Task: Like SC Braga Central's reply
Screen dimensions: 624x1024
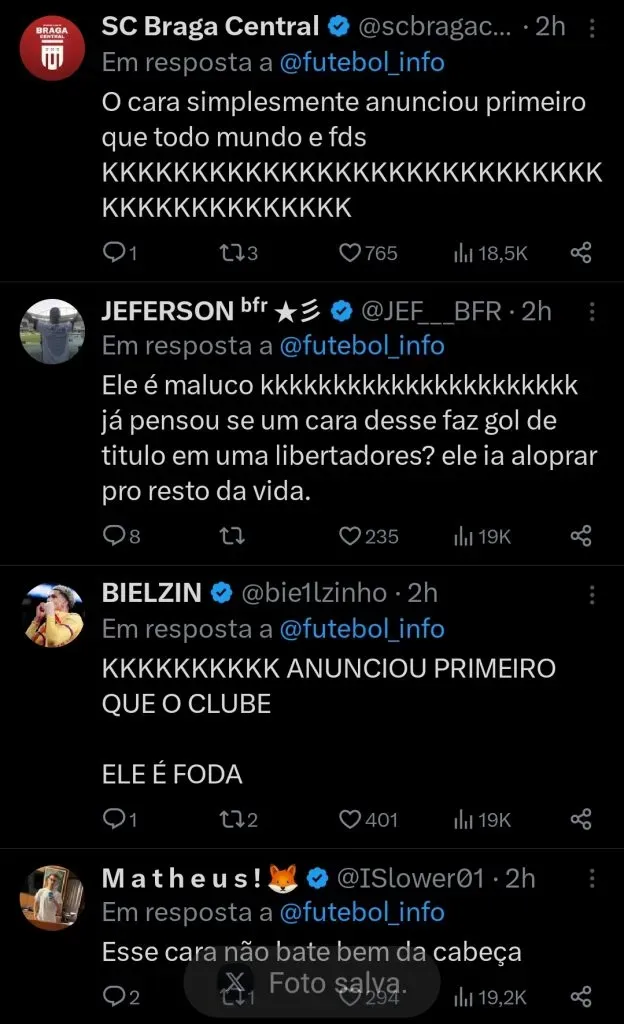Action: tap(350, 253)
